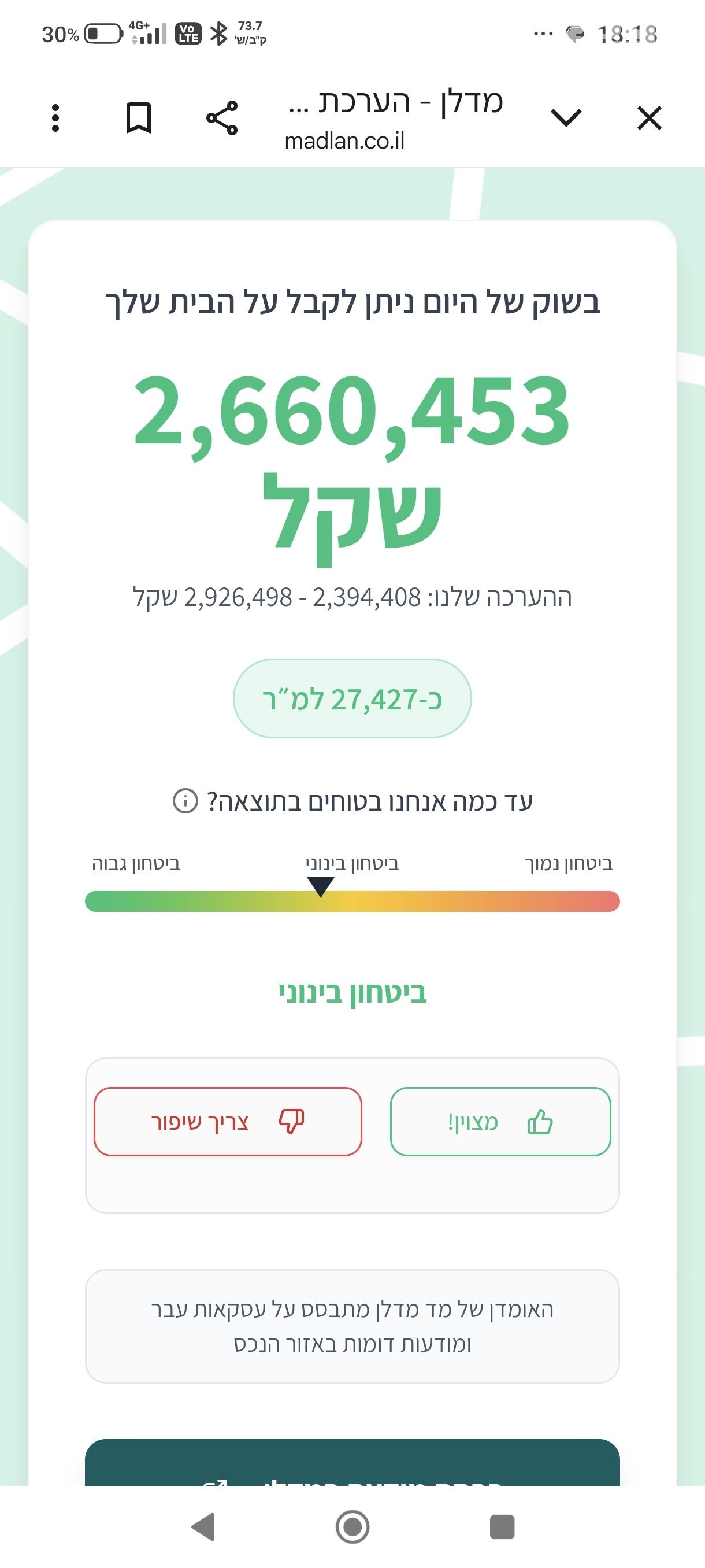Open the three-dot overflow menu
This screenshot has height=1568, width=705.
click(x=55, y=118)
